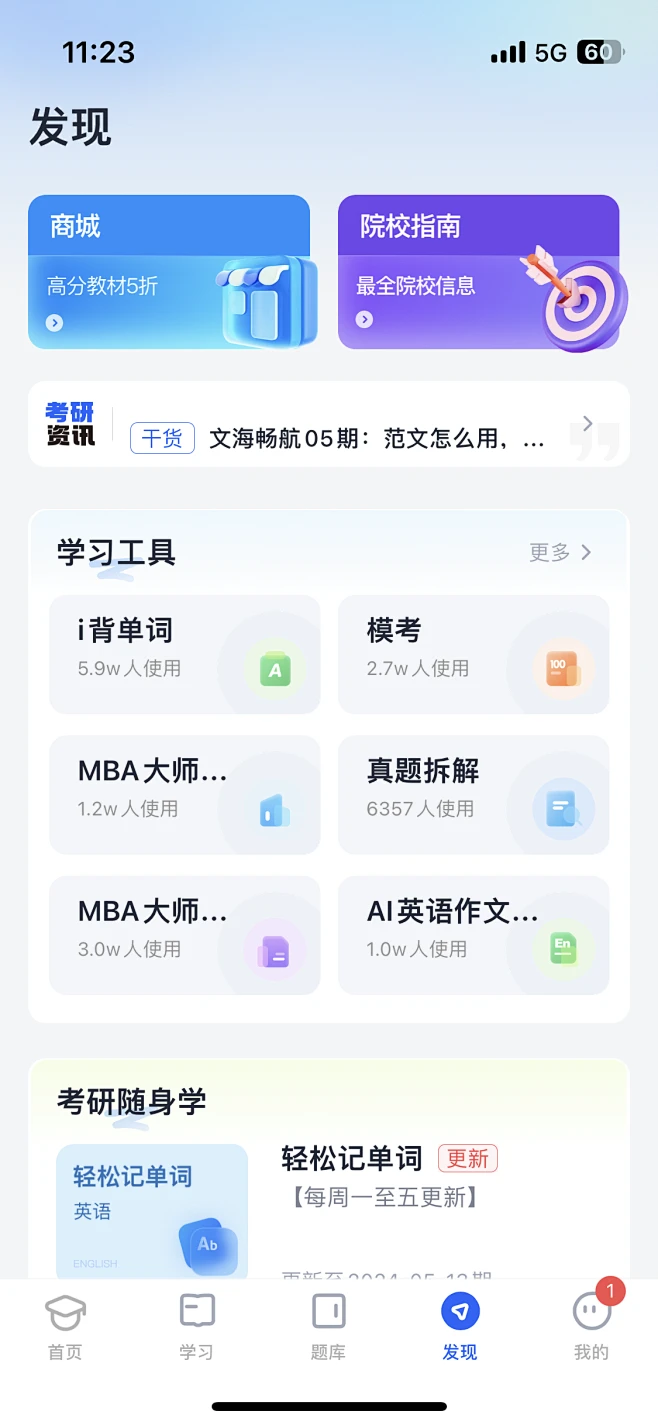Tap 更多 to see more 学习工具

tap(560, 552)
